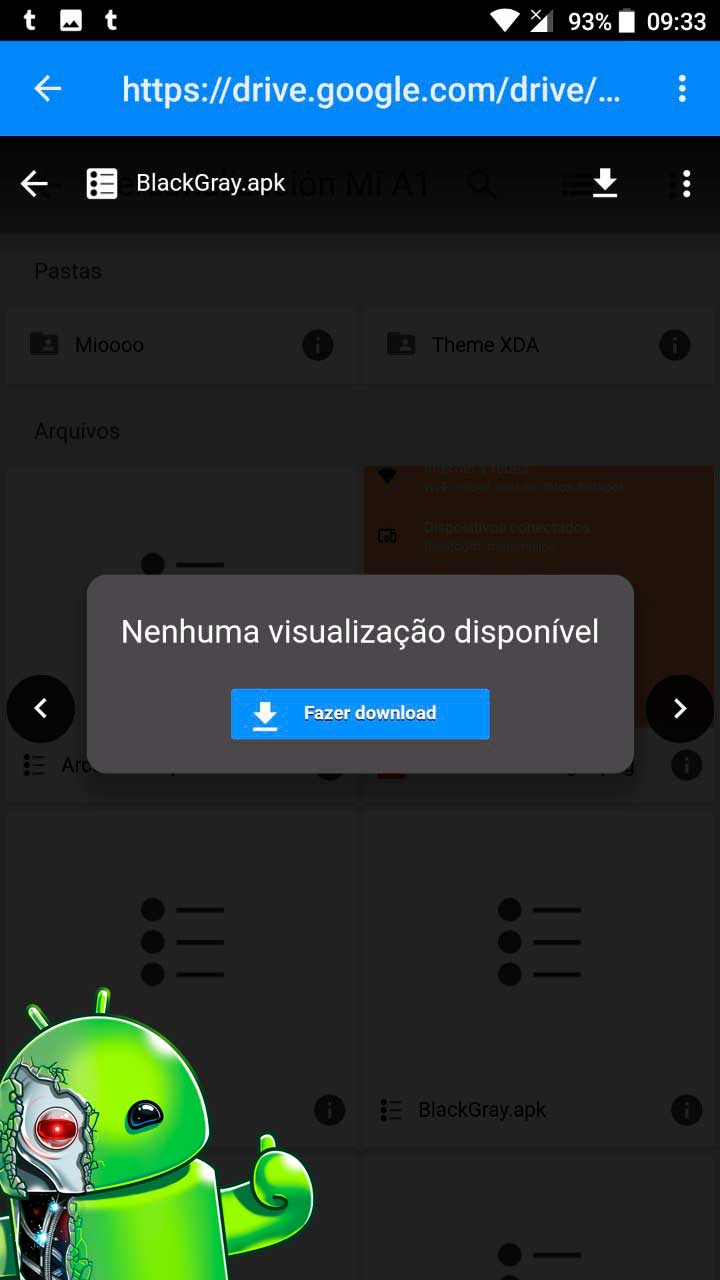Open the browser overflow menu beside URL
Screen dimensions: 720x1280
(x=682, y=89)
